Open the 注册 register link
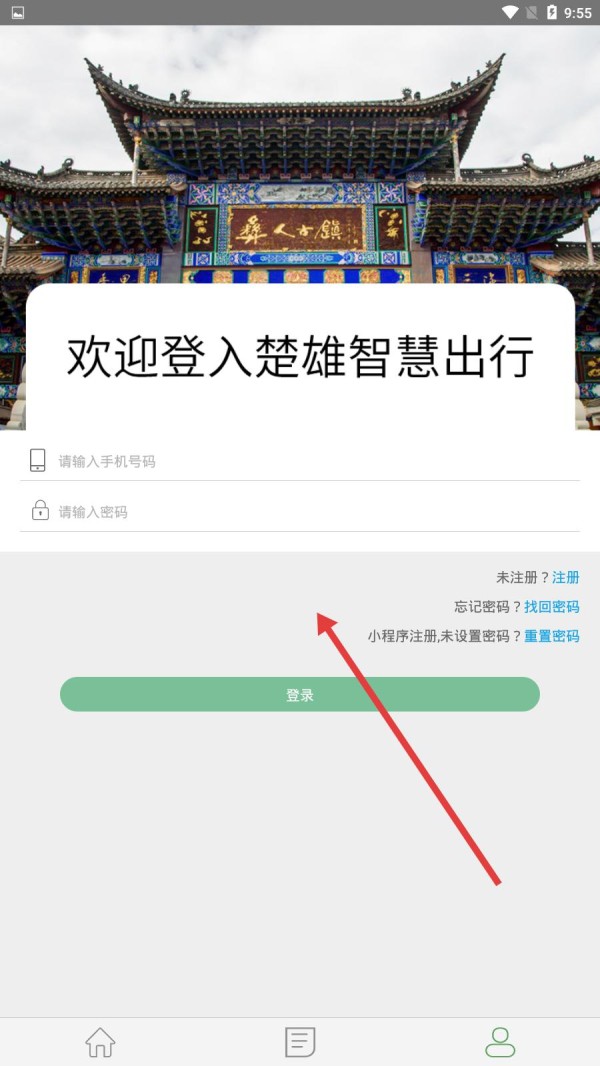This screenshot has width=600, height=1066. coord(566,577)
